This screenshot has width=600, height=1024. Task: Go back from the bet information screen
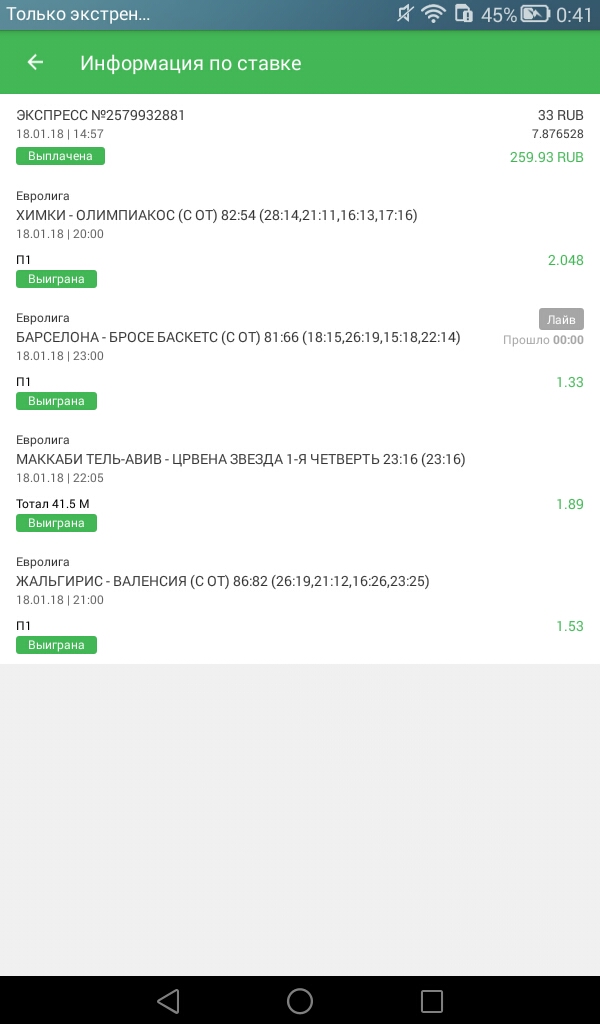click(x=35, y=63)
